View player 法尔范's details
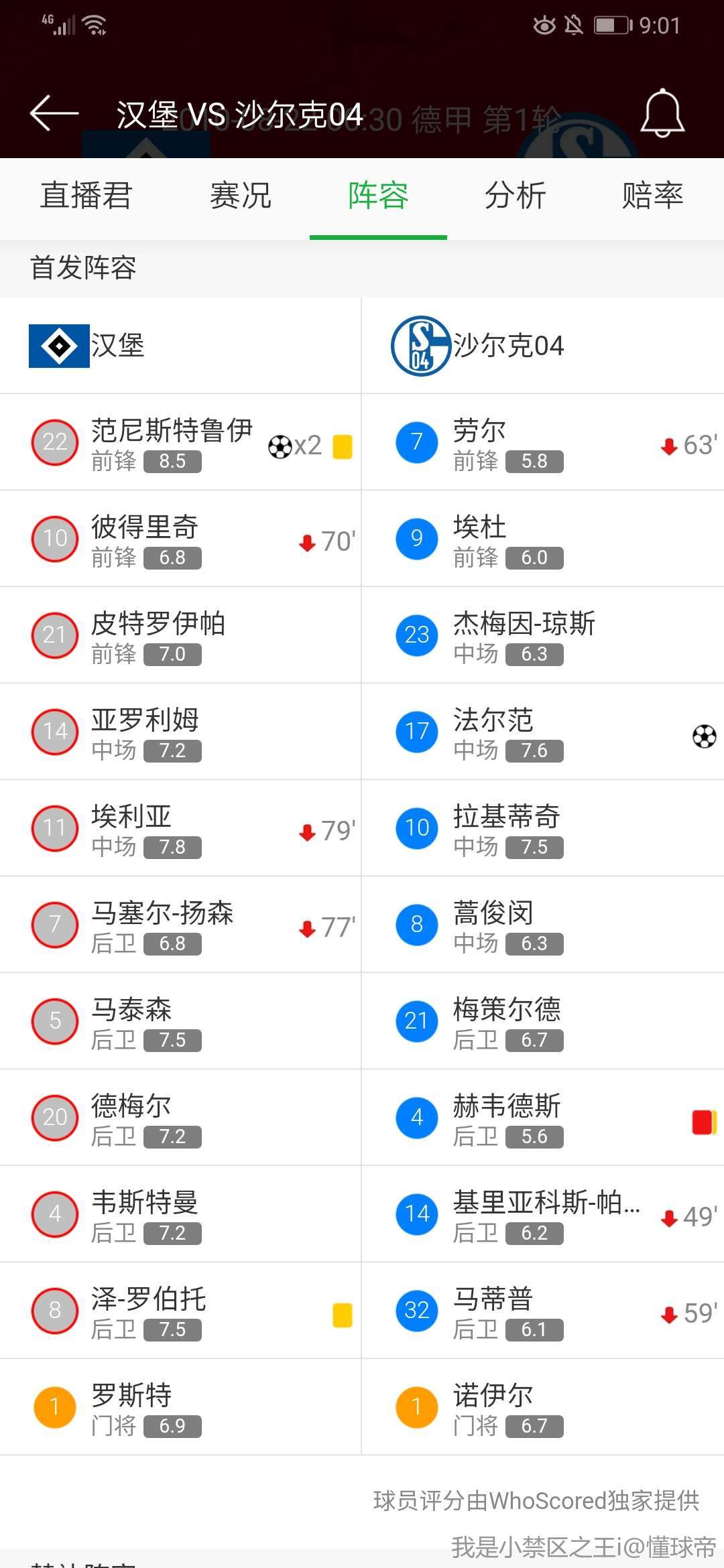Viewport: 724px width, 1568px height. point(493,732)
